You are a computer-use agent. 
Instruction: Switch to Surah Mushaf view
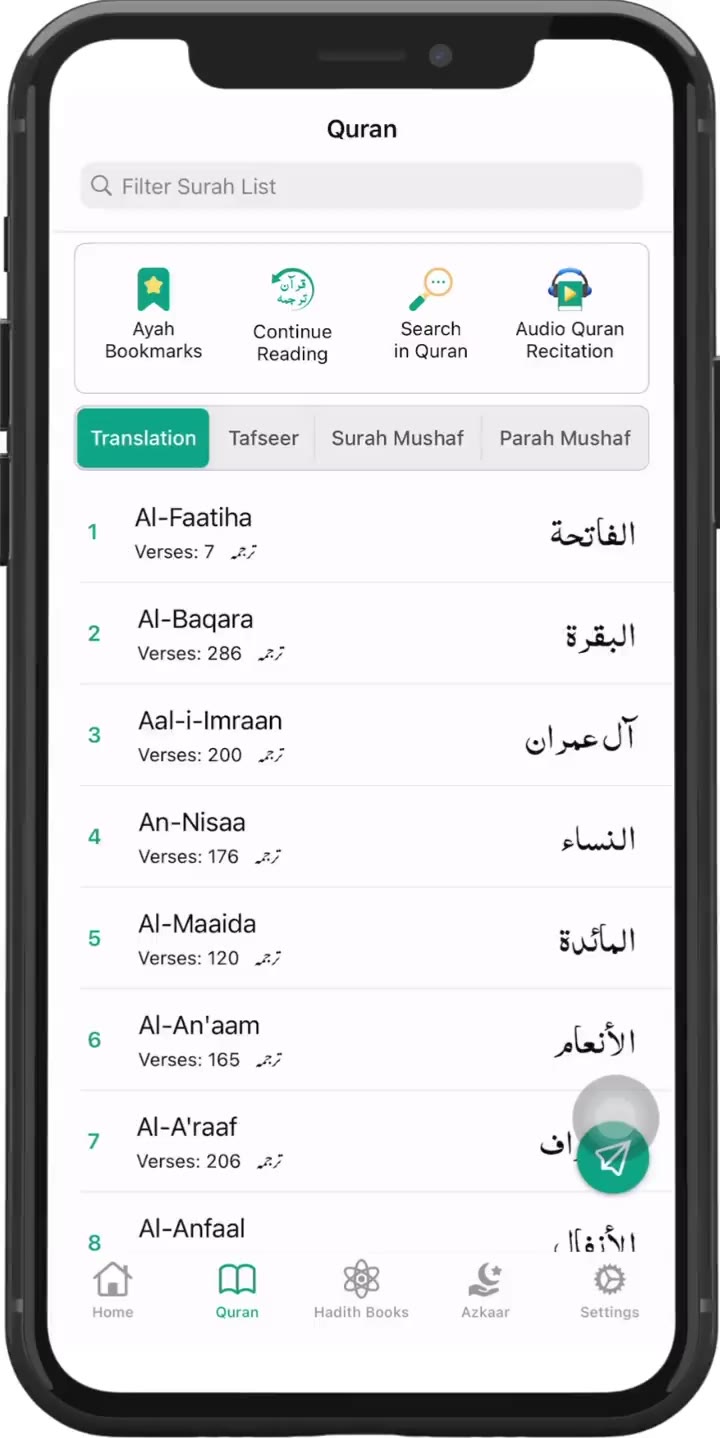[x=398, y=438]
